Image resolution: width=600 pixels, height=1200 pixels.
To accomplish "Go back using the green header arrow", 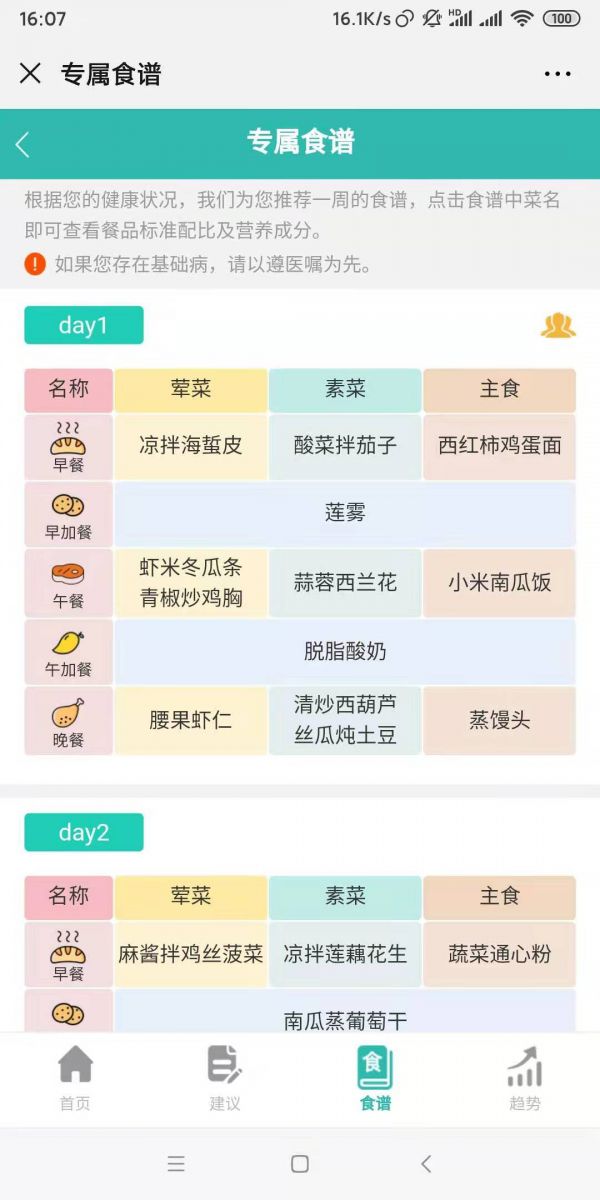I will click(23, 144).
